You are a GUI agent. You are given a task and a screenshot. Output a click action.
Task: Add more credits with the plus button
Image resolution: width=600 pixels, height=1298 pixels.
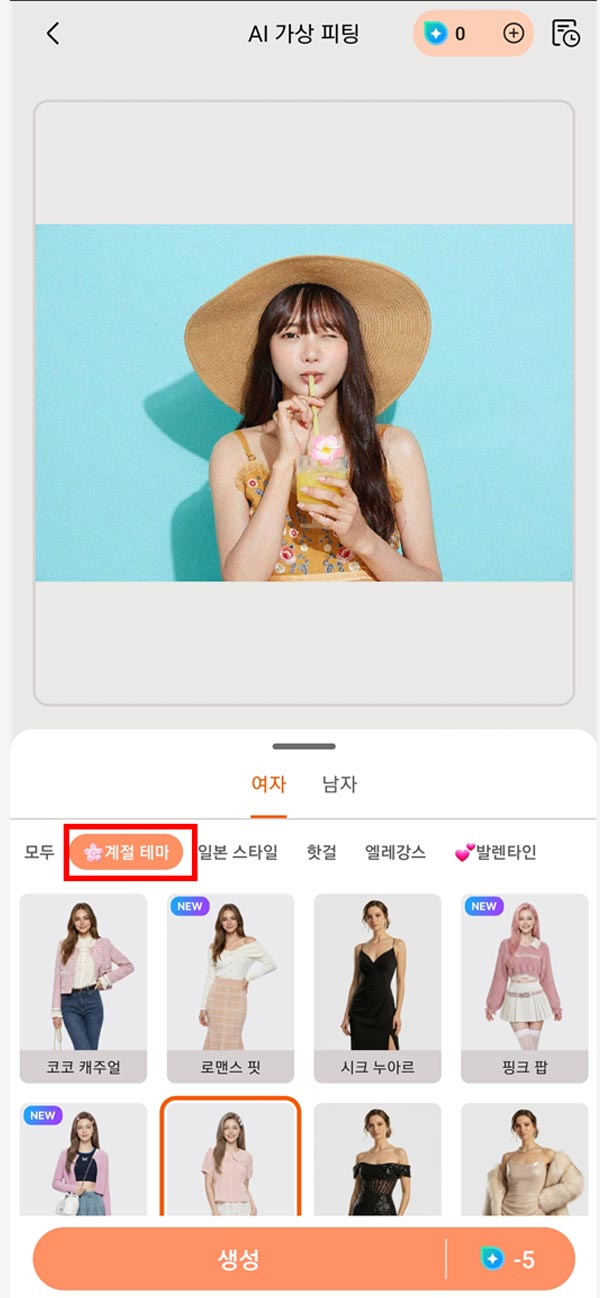(x=513, y=33)
